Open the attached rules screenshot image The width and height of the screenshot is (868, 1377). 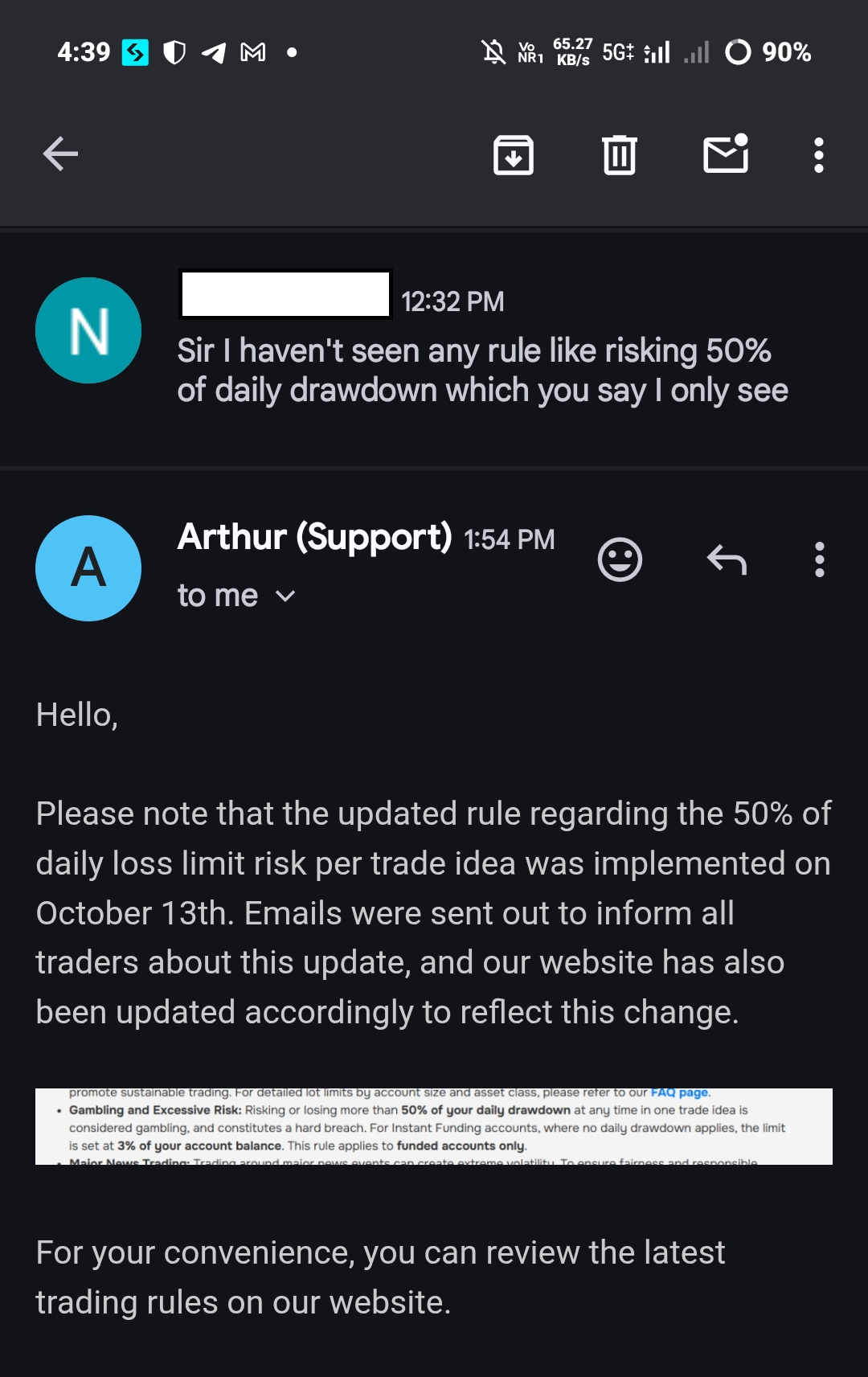434,1126
